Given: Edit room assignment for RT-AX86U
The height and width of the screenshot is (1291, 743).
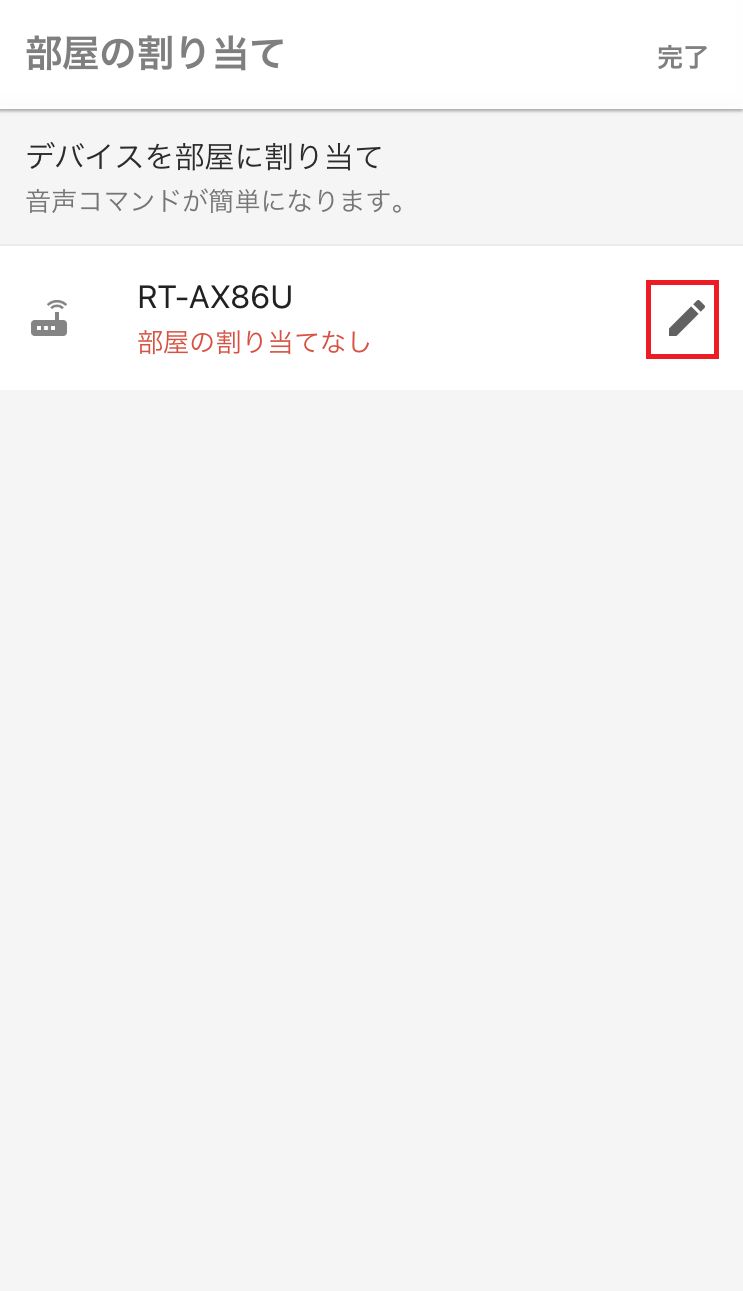Looking at the screenshot, I should pos(685,320).
